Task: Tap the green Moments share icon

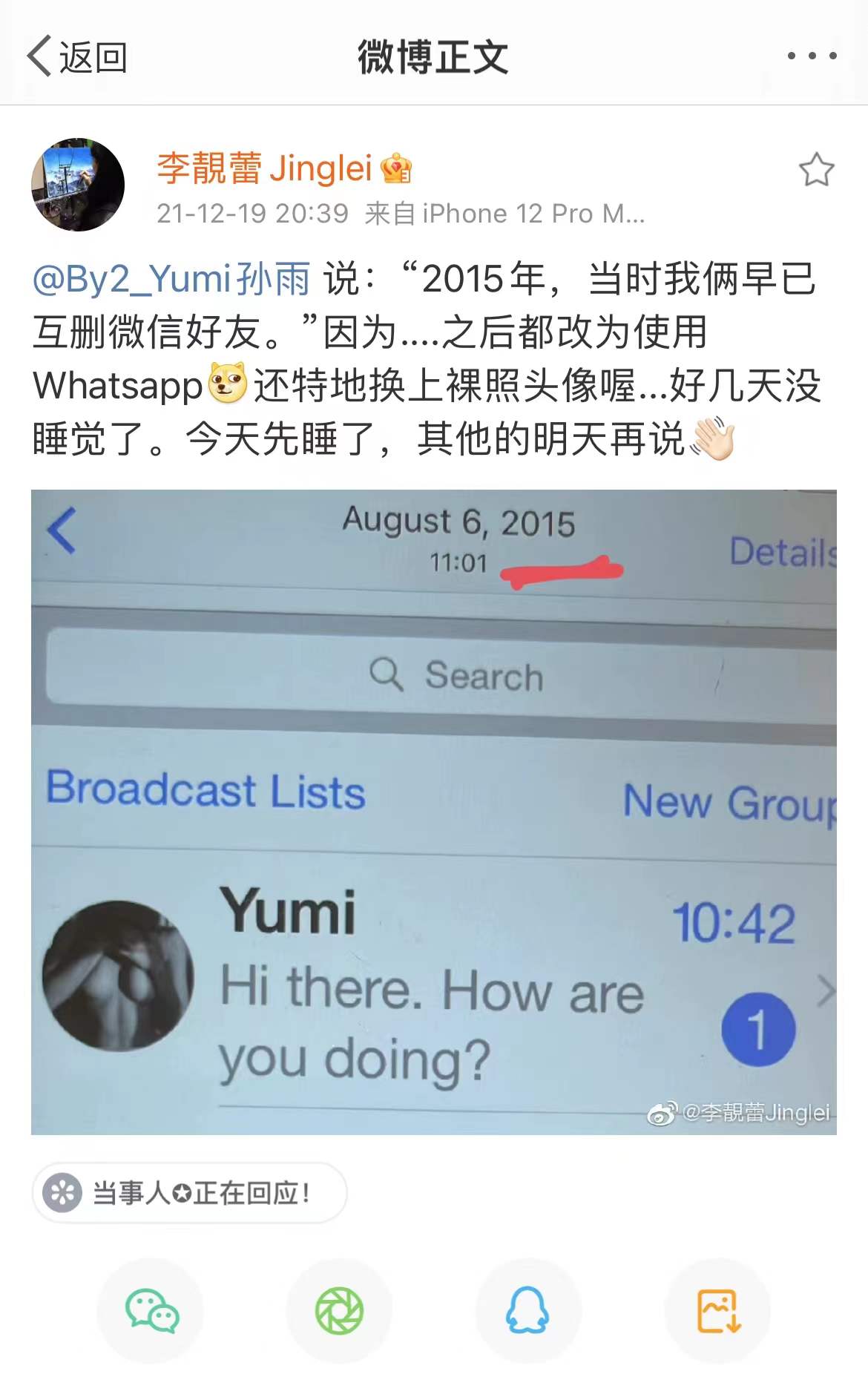Action: 339,1312
